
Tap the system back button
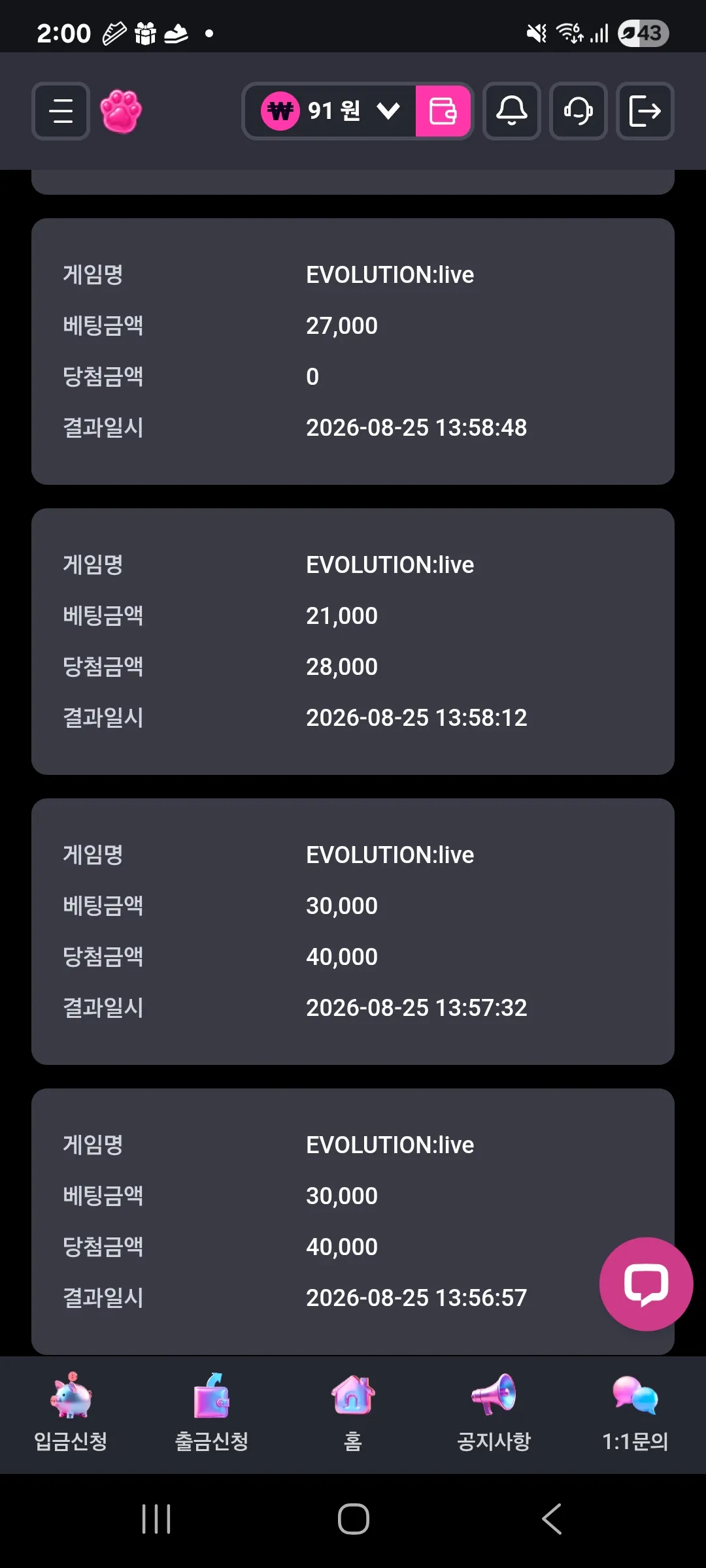pyautogui.click(x=552, y=1519)
